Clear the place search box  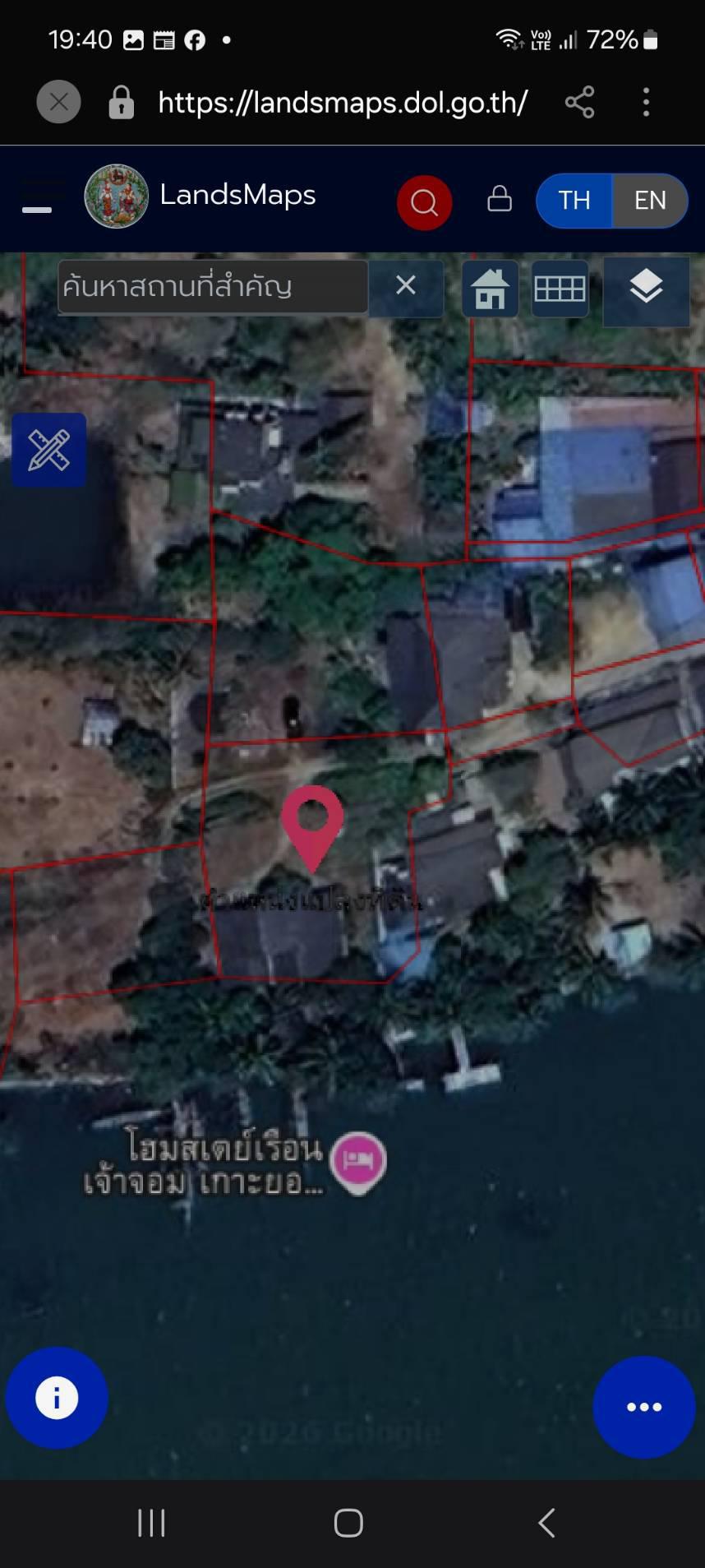(406, 286)
